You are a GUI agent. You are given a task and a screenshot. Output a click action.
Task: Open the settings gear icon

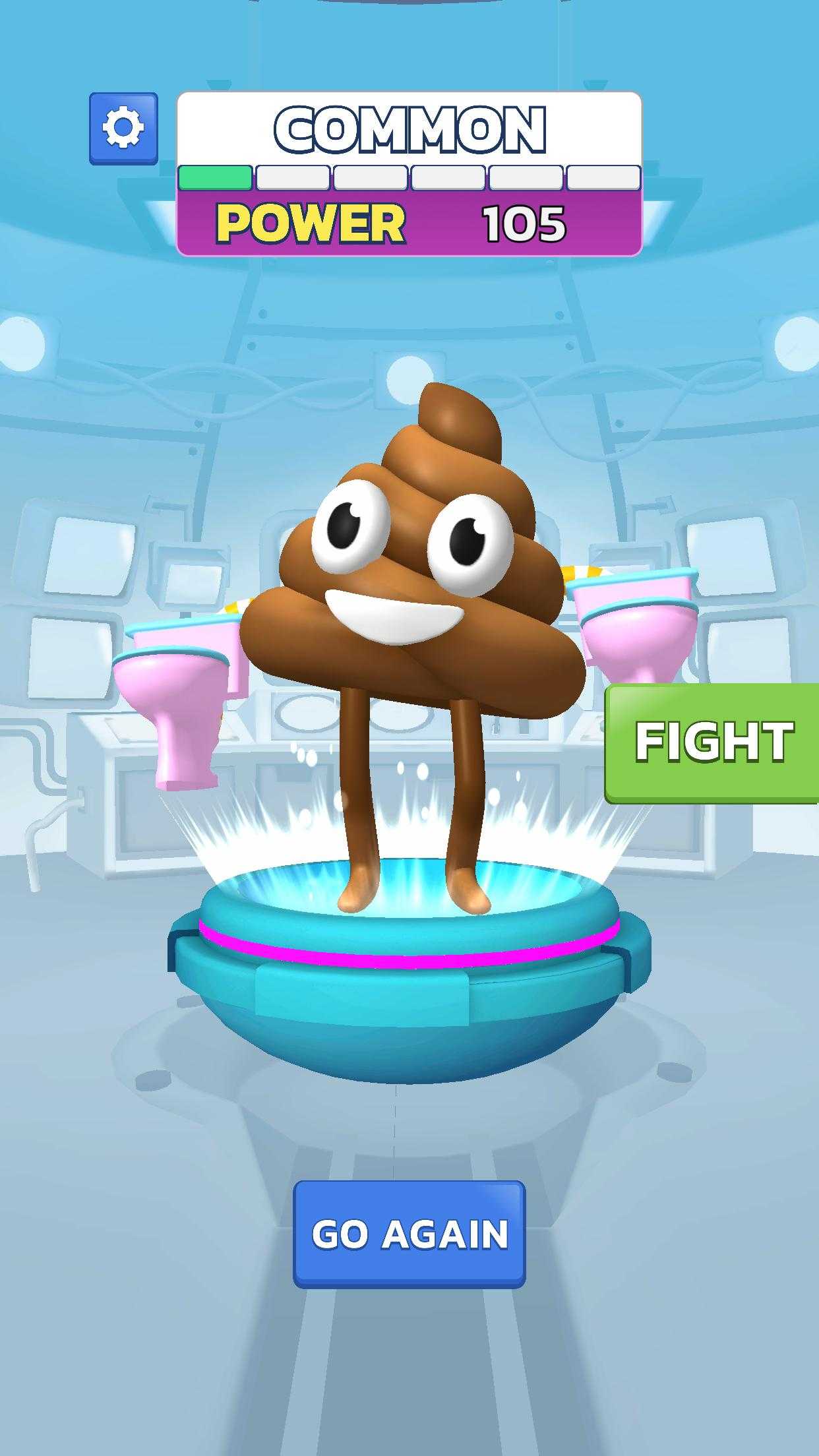point(123,128)
